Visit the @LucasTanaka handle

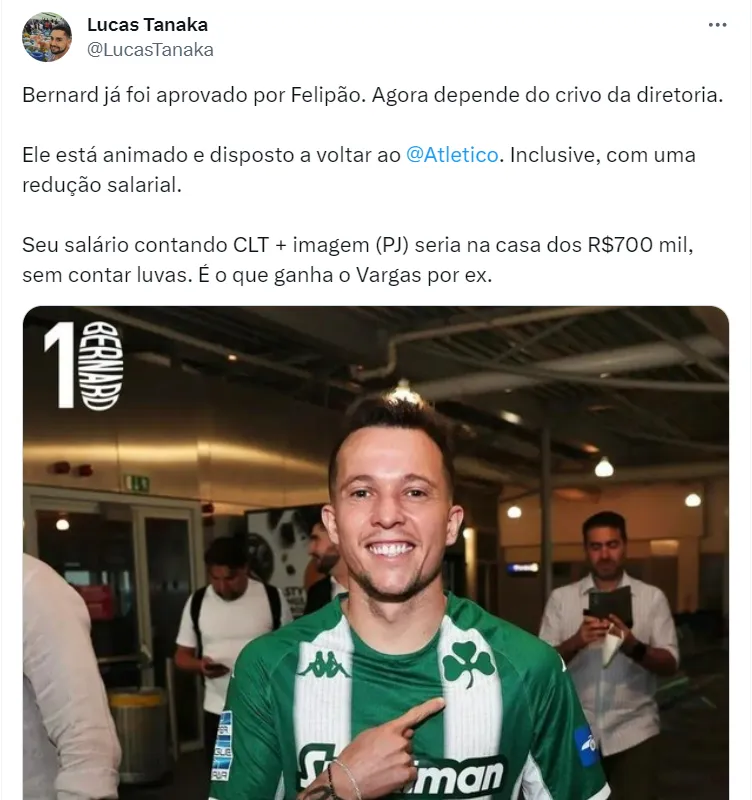tap(150, 49)
